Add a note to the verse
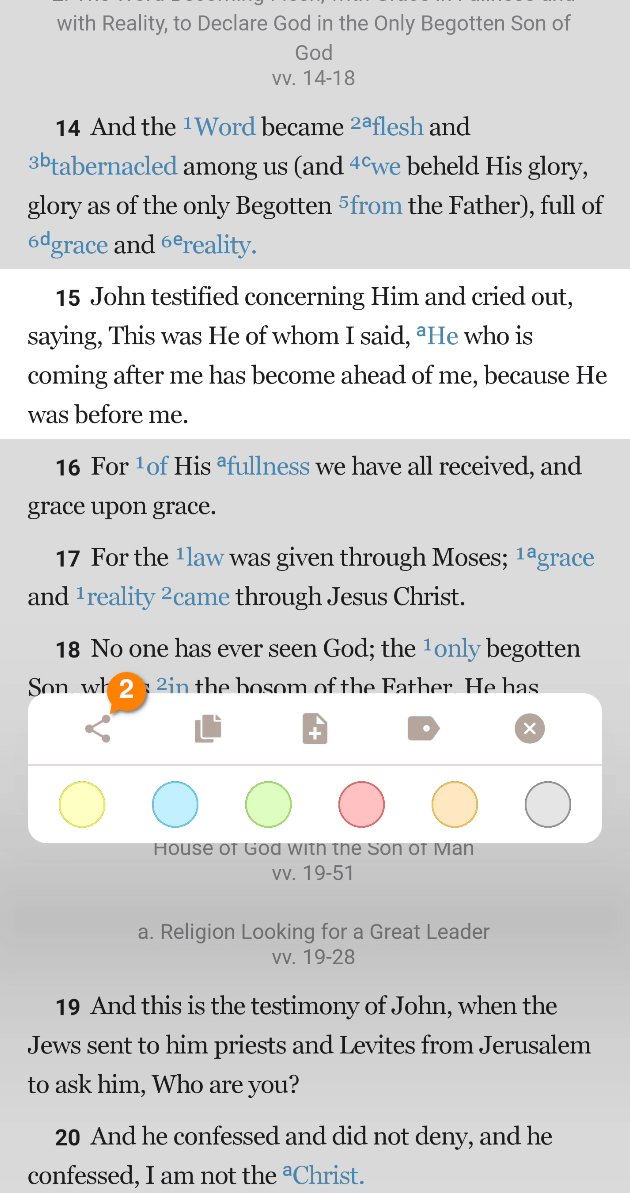Viewport: 630px width, 1193px height. pos(315,729)
